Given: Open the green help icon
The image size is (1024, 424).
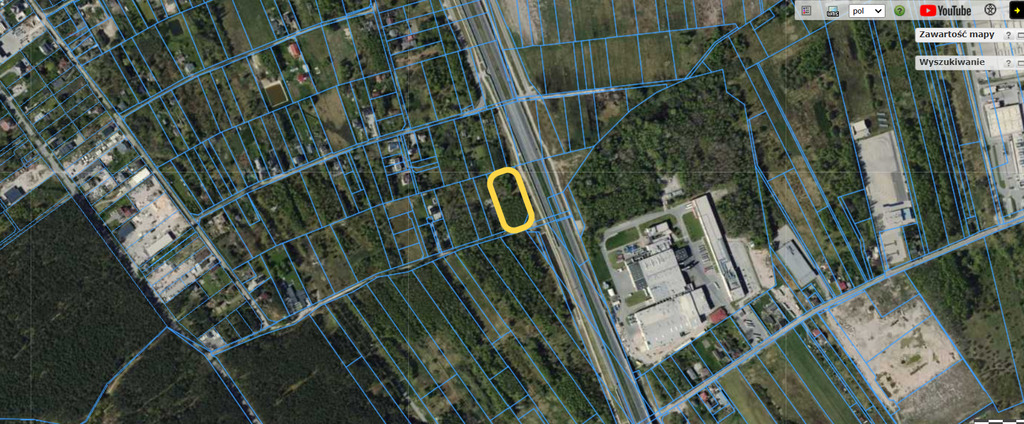Looking at the screenshot, I should (900, 10).
